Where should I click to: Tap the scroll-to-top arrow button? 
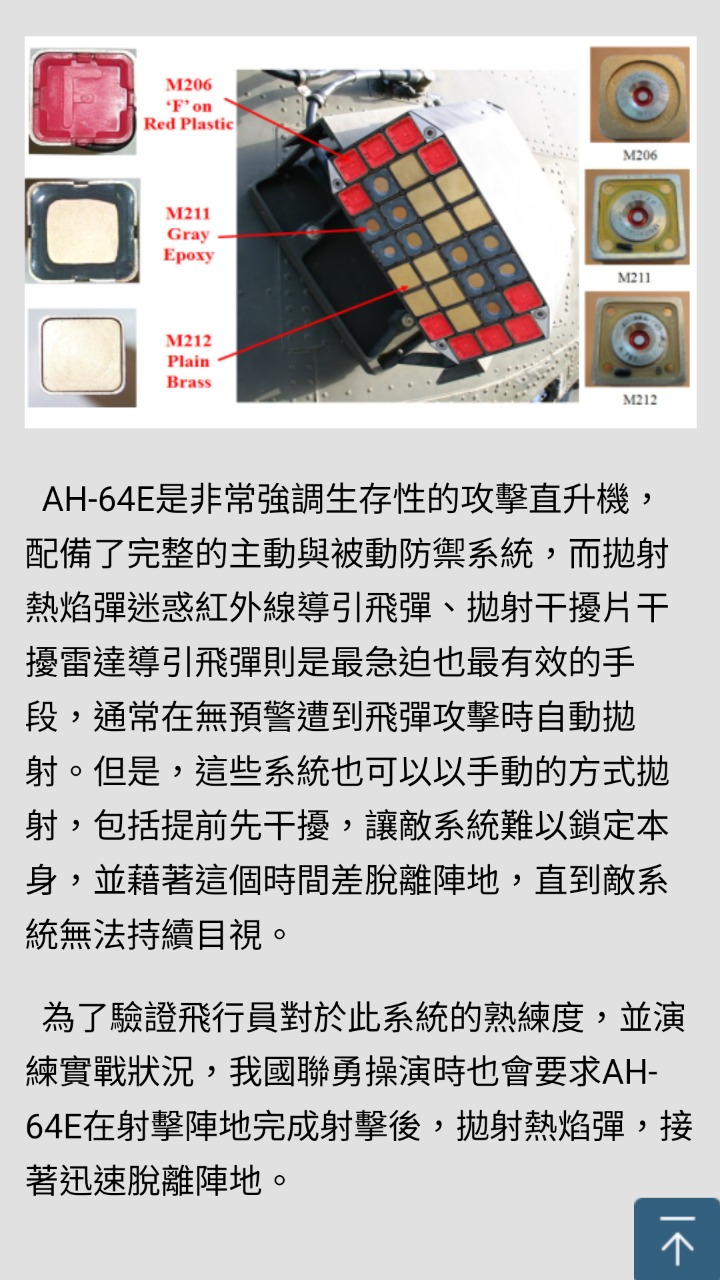(677, 1240)
